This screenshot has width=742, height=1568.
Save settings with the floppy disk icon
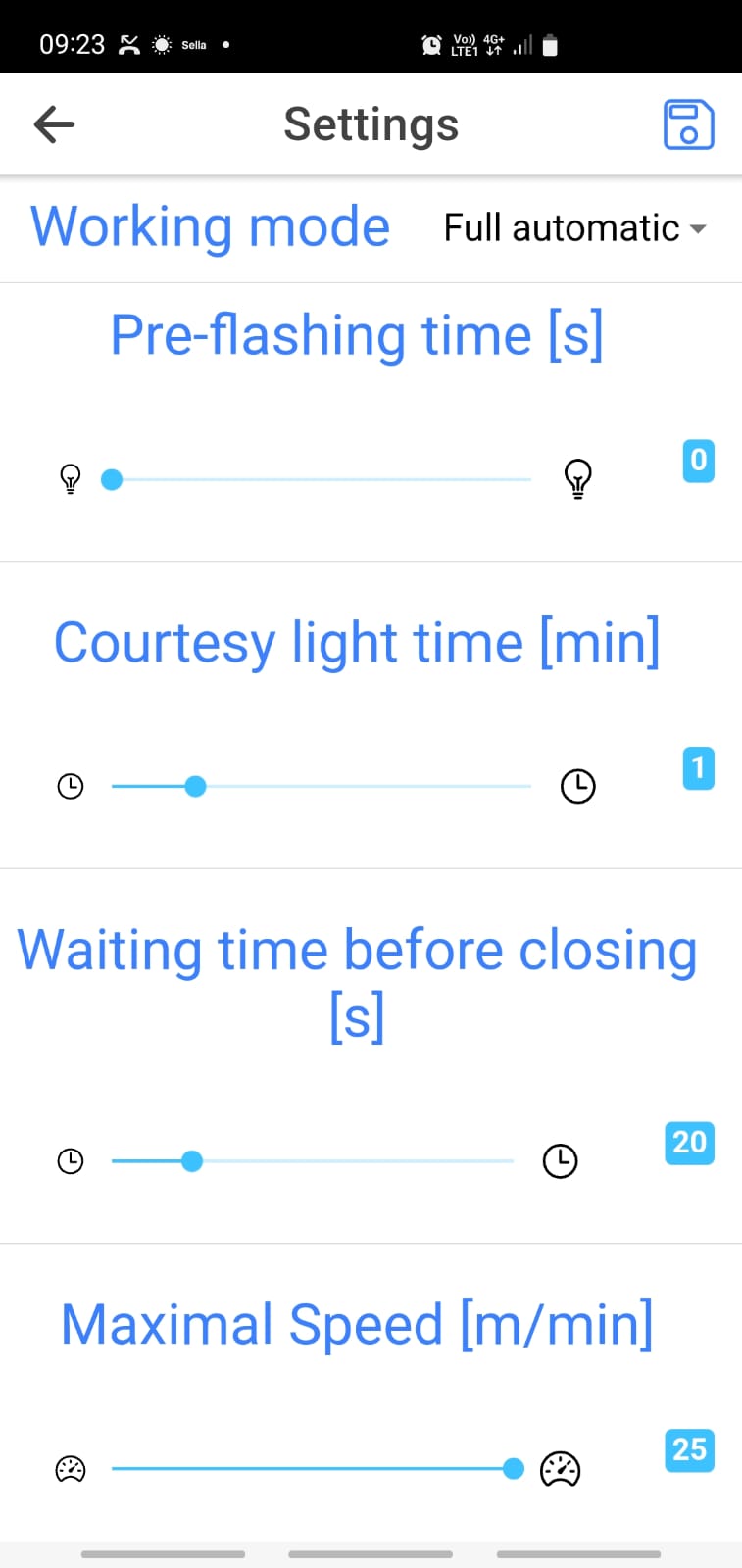click(688, 124)
